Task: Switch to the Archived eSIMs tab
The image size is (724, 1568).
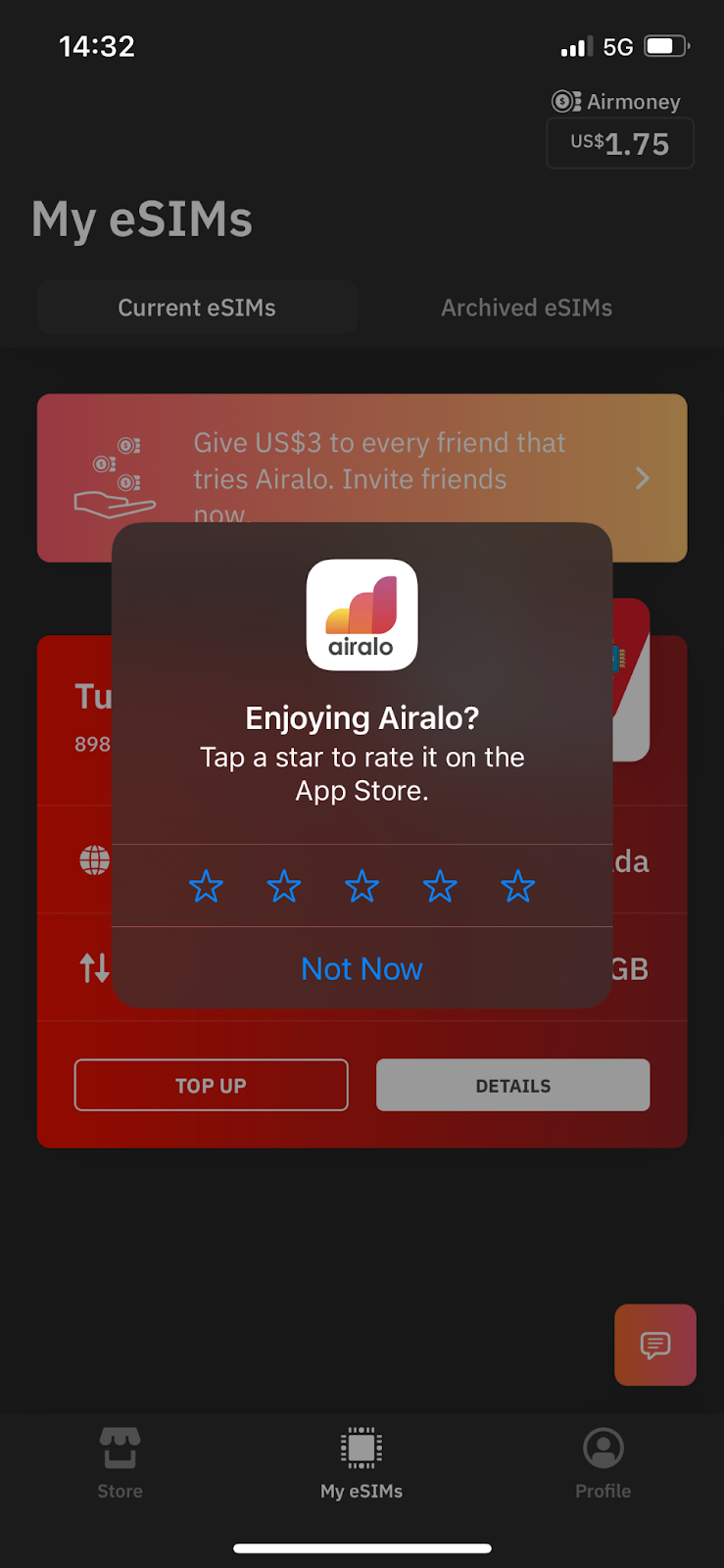Action: (x=526, y=307)
